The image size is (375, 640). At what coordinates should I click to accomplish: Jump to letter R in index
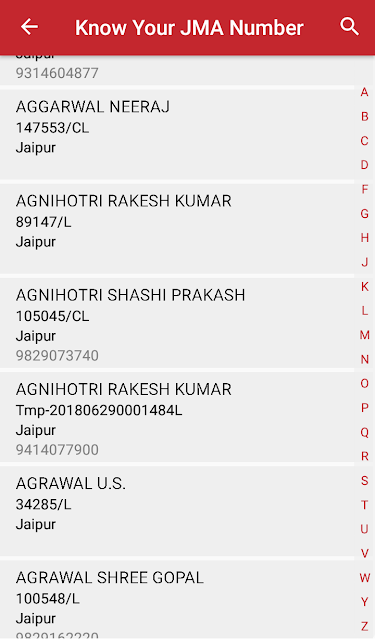coord(364,456)
